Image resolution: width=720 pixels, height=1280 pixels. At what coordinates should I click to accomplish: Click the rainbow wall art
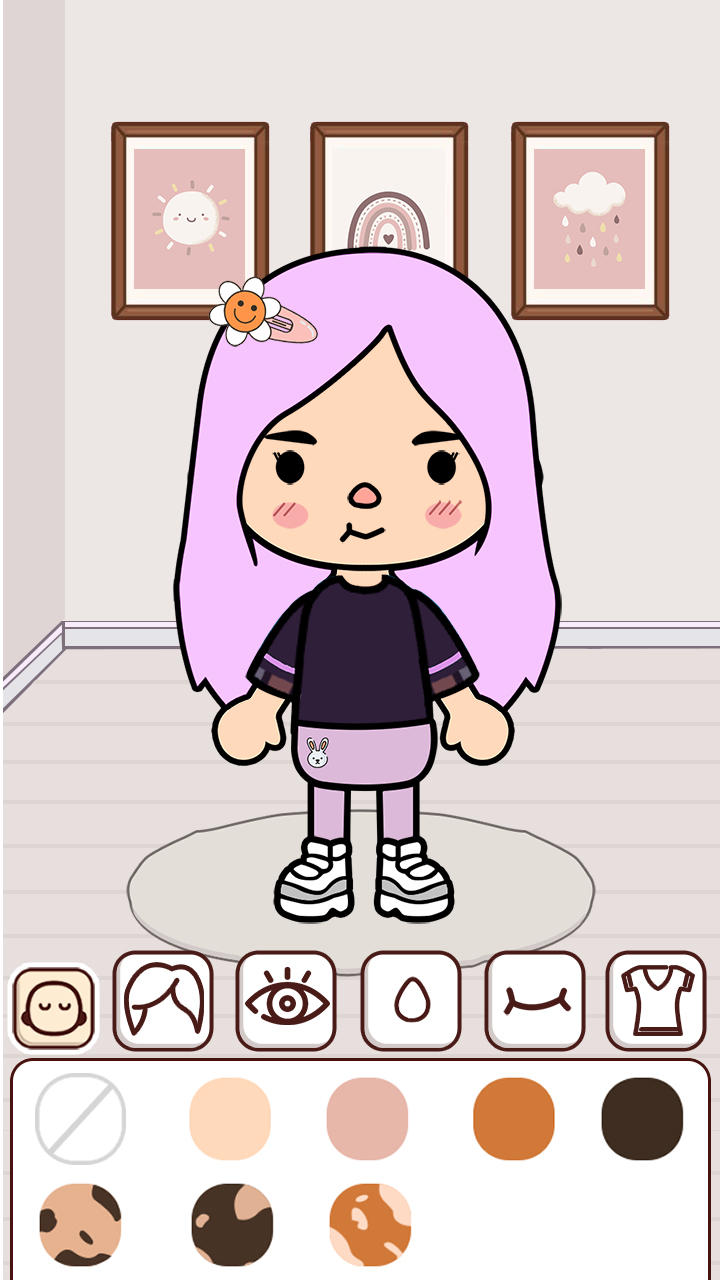389,212
